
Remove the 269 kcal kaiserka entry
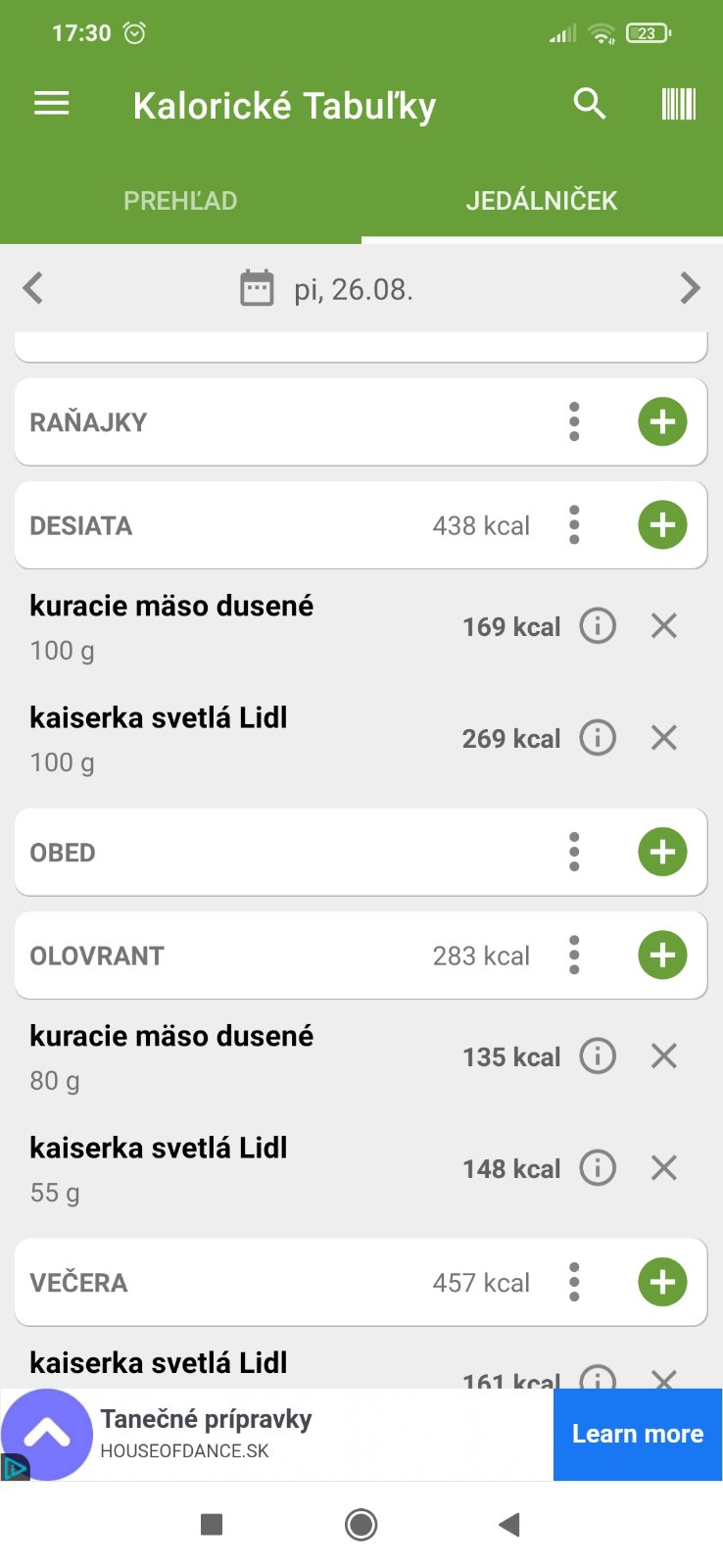(x=664, y=737)
